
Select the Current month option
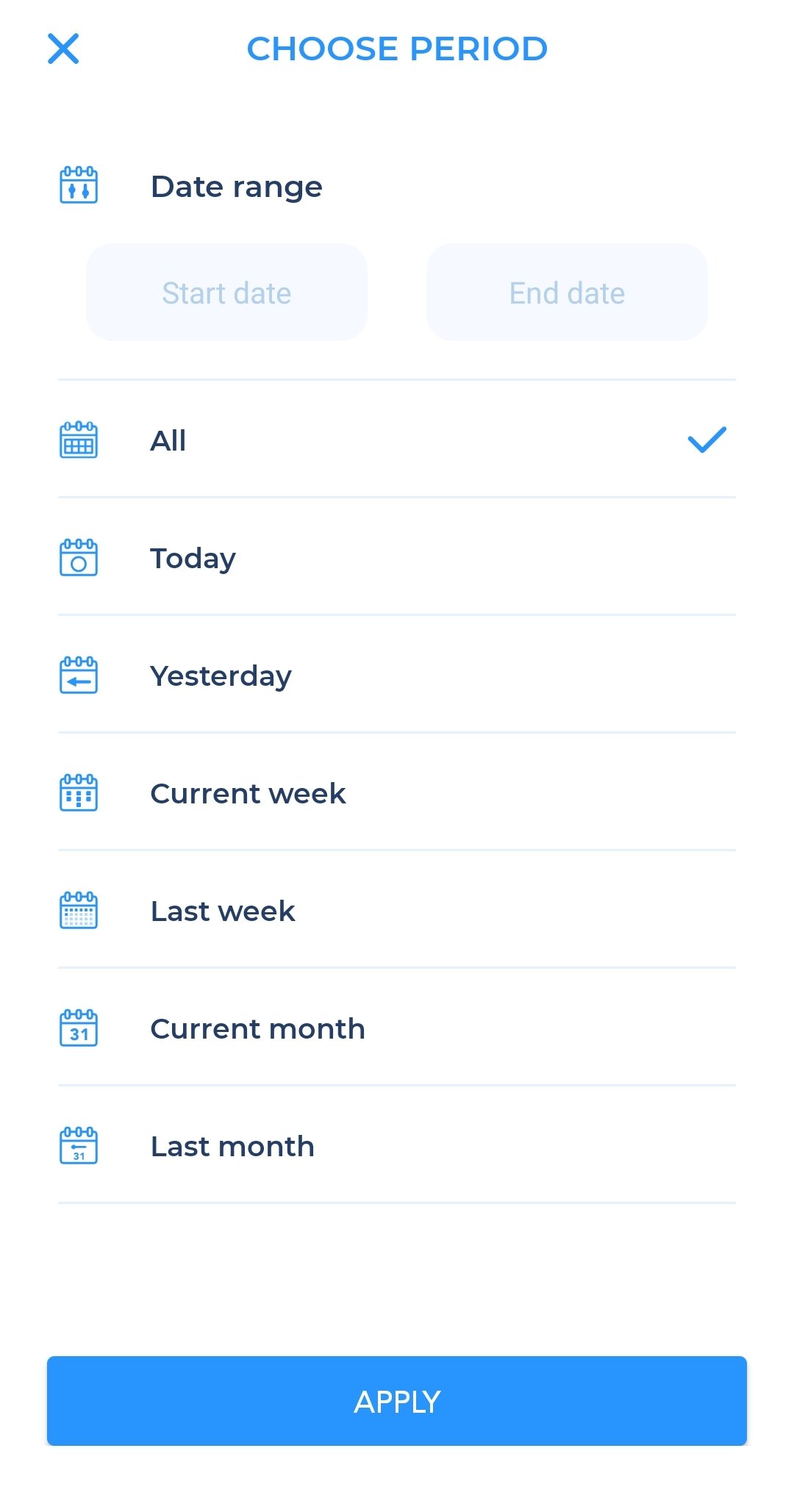pyautogui.click(x=397, y=1028)
